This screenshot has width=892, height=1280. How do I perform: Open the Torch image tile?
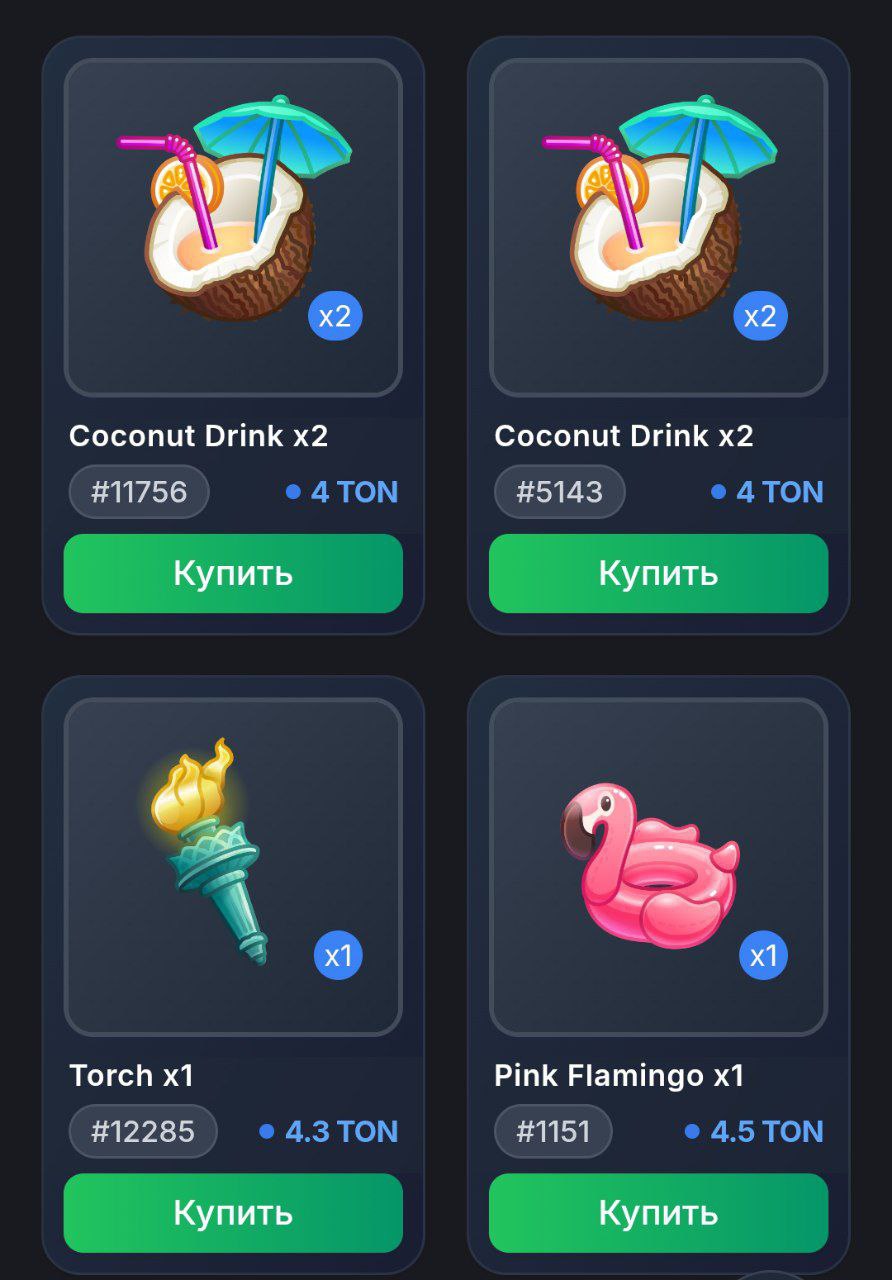[233, 866]
